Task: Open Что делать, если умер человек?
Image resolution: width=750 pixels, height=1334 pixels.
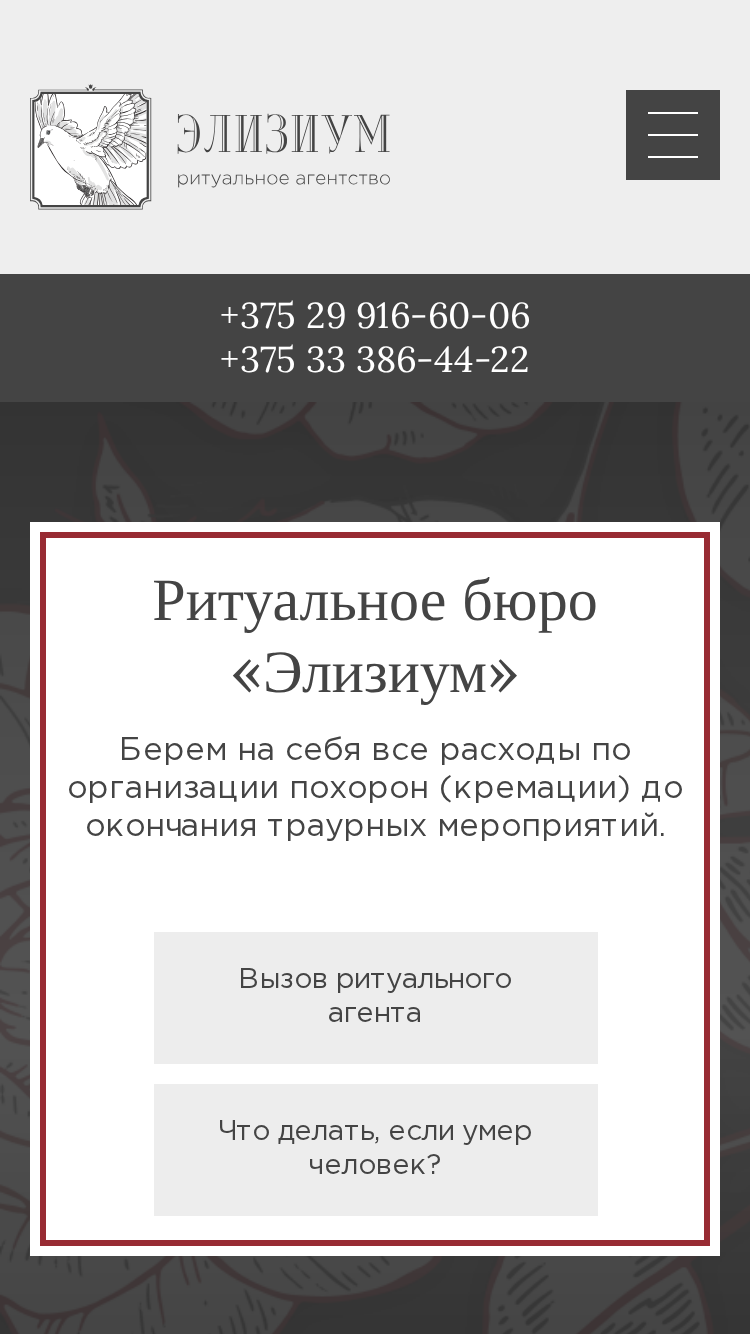Action: (x=376, y=1150)
